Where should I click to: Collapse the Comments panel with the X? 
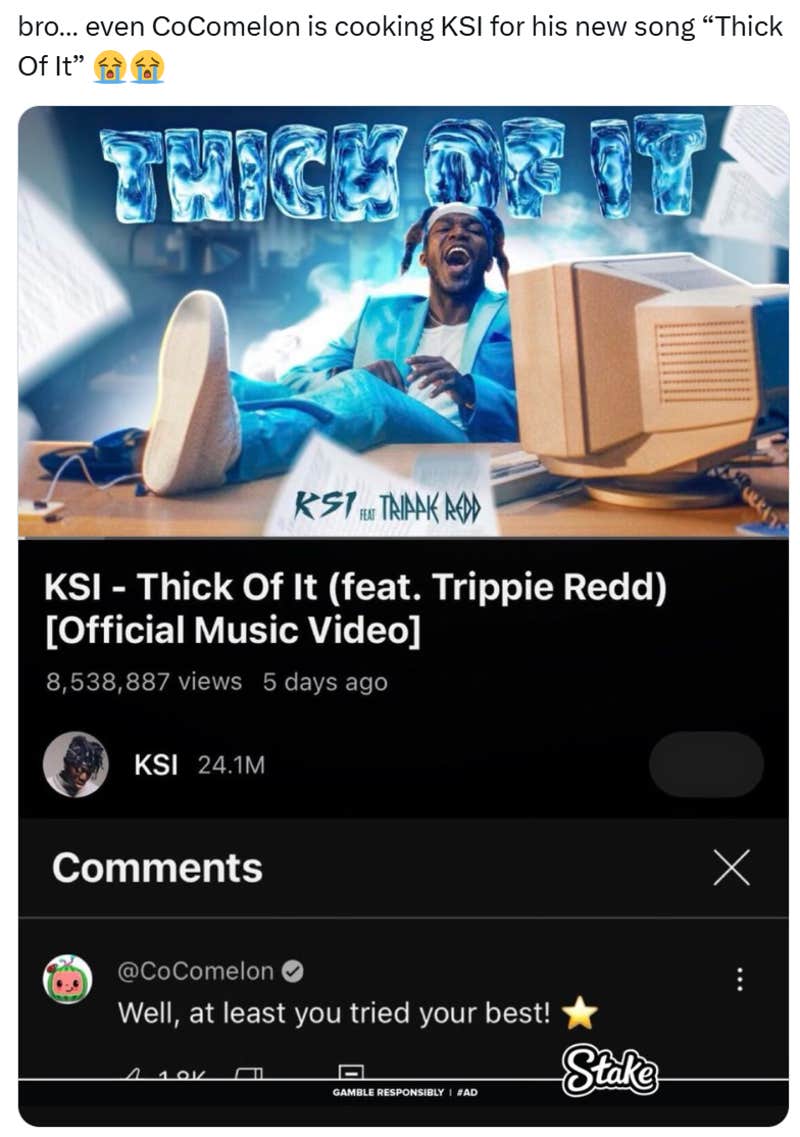point(733,868)
